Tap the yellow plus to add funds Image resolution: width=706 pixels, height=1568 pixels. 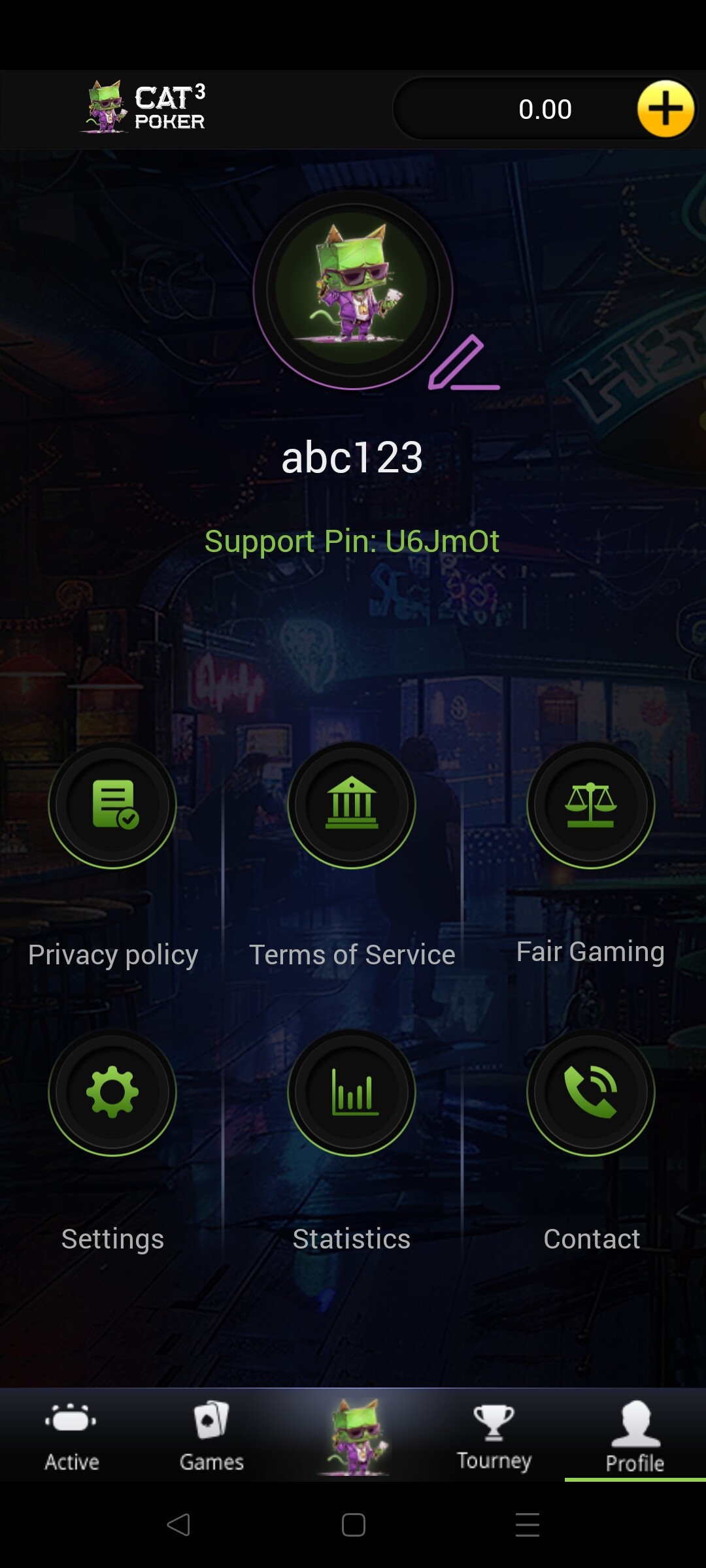coord(665,108)
